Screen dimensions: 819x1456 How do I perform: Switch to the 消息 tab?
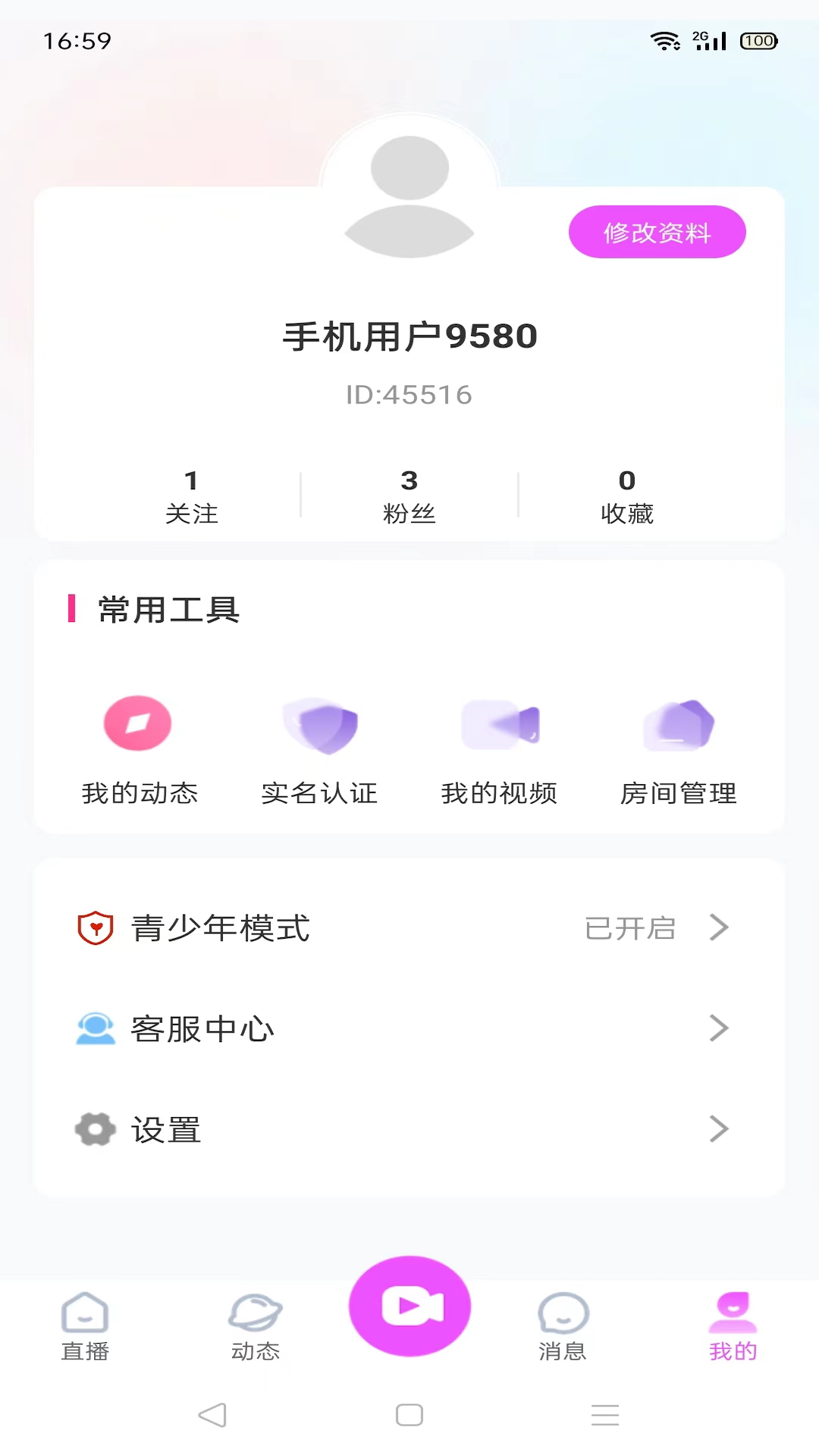coord(563,1327)
